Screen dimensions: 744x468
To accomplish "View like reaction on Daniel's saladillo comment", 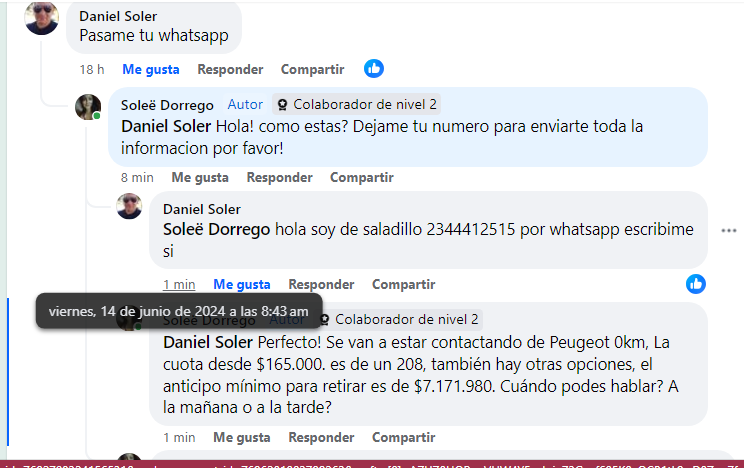I will point(696,283).
